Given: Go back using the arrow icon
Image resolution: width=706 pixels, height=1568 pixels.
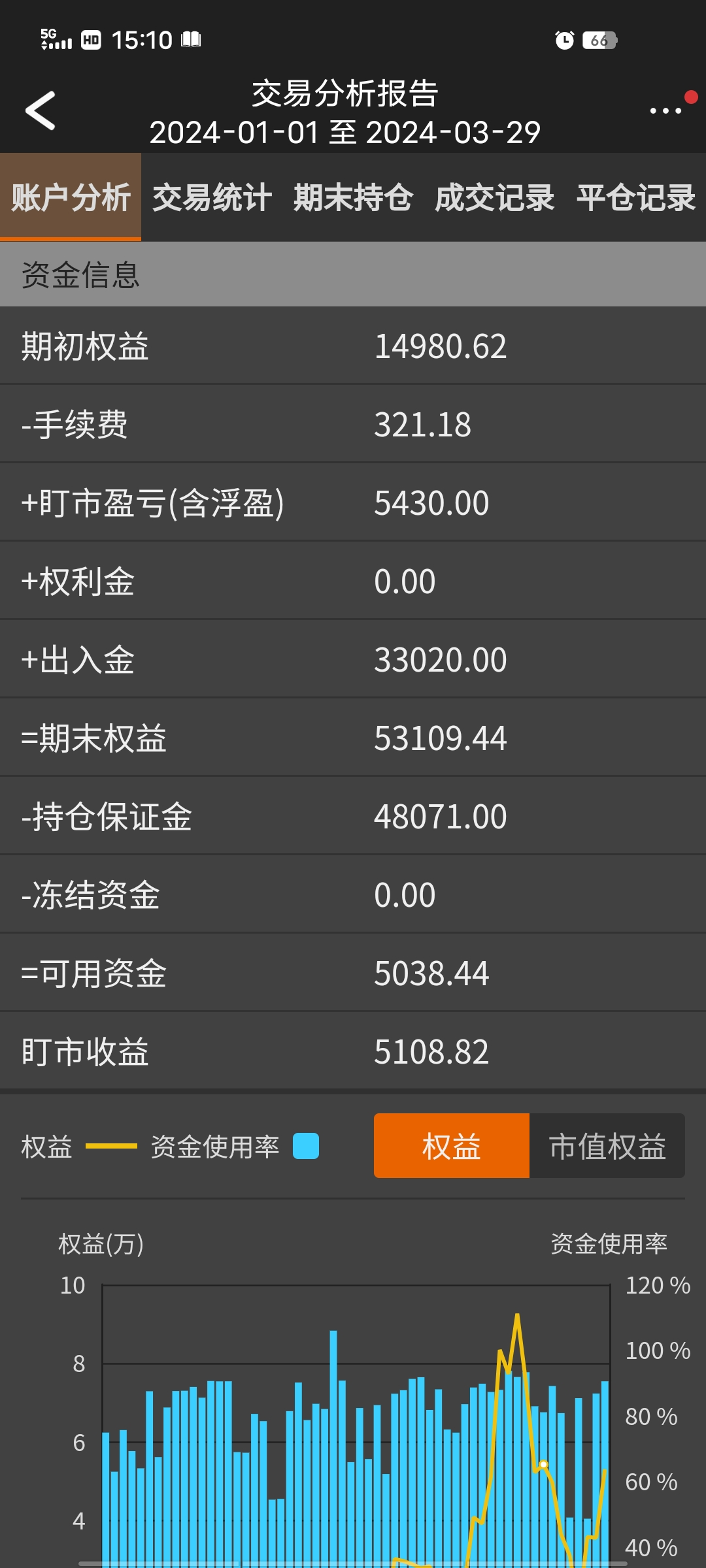Looking at the screenshot, I should click(41, 111).
